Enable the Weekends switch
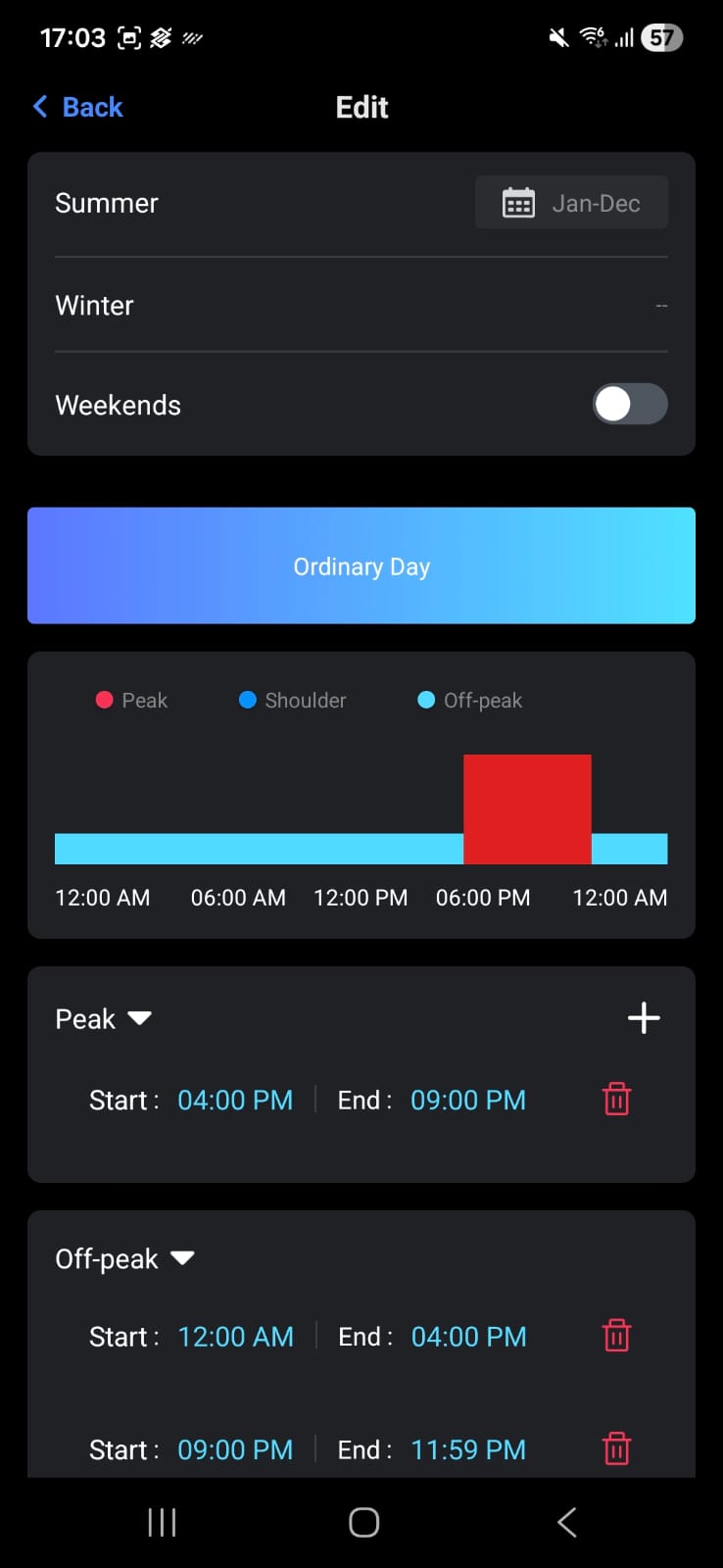 [x=629, y=405]
